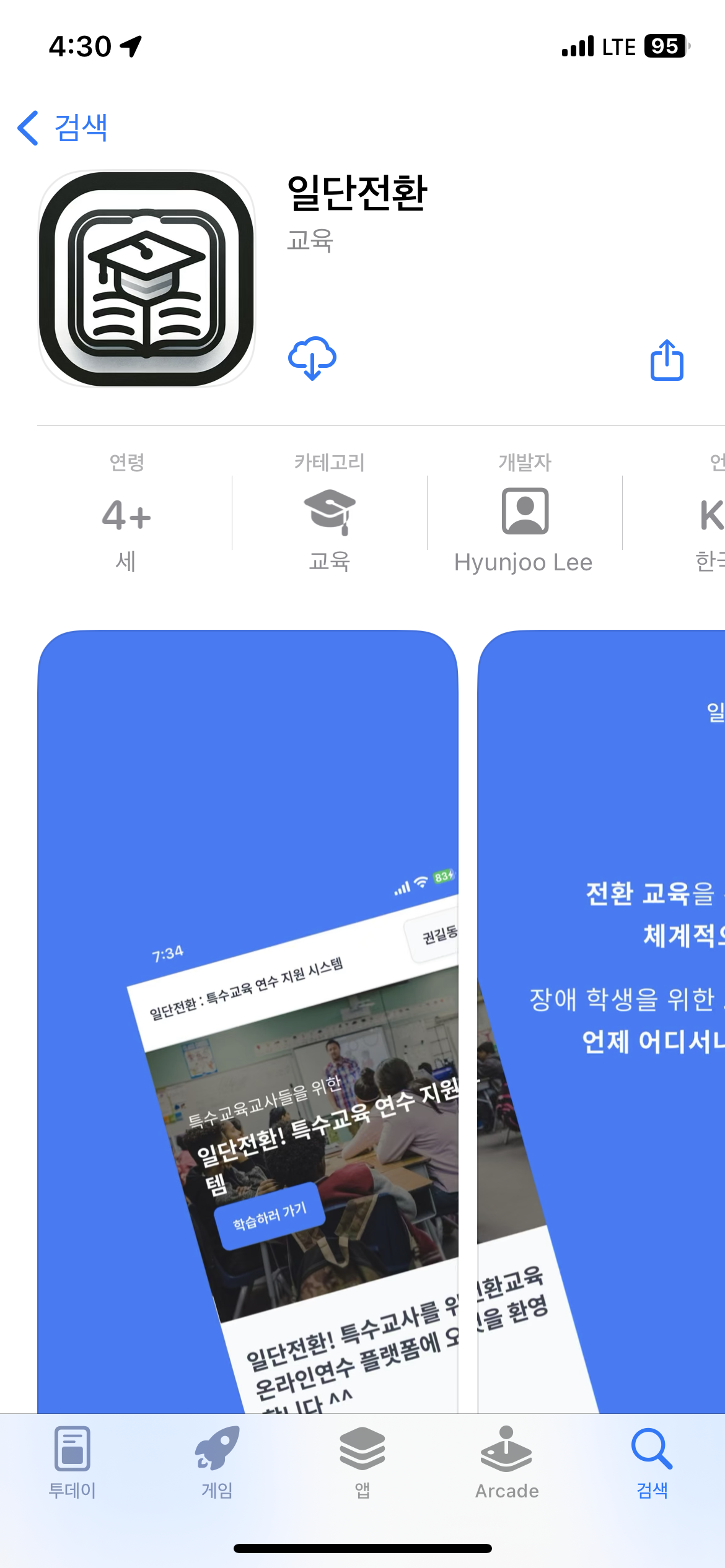
Task: Select the 검색 tab in bottom bar
Action: click(x=652, y=1463)
